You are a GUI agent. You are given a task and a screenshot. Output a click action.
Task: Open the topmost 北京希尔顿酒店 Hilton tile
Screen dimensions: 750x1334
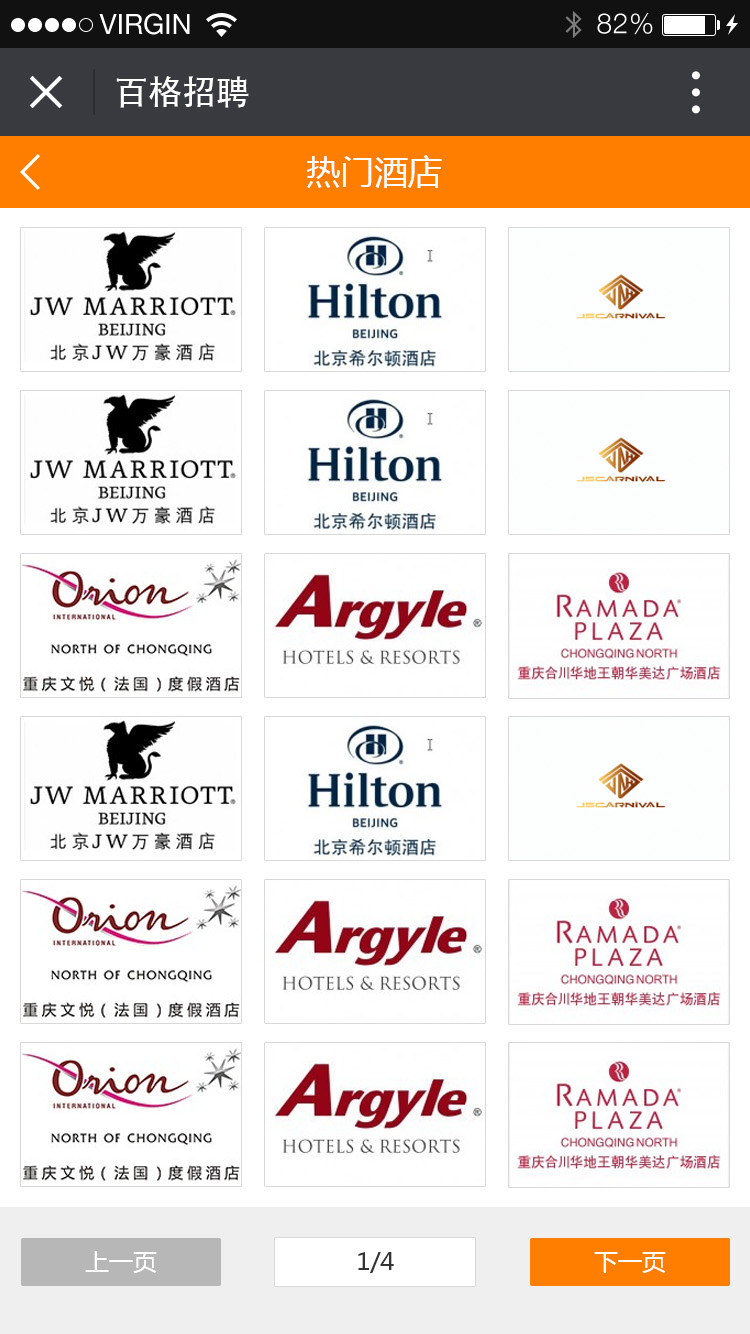click(375, 299)
